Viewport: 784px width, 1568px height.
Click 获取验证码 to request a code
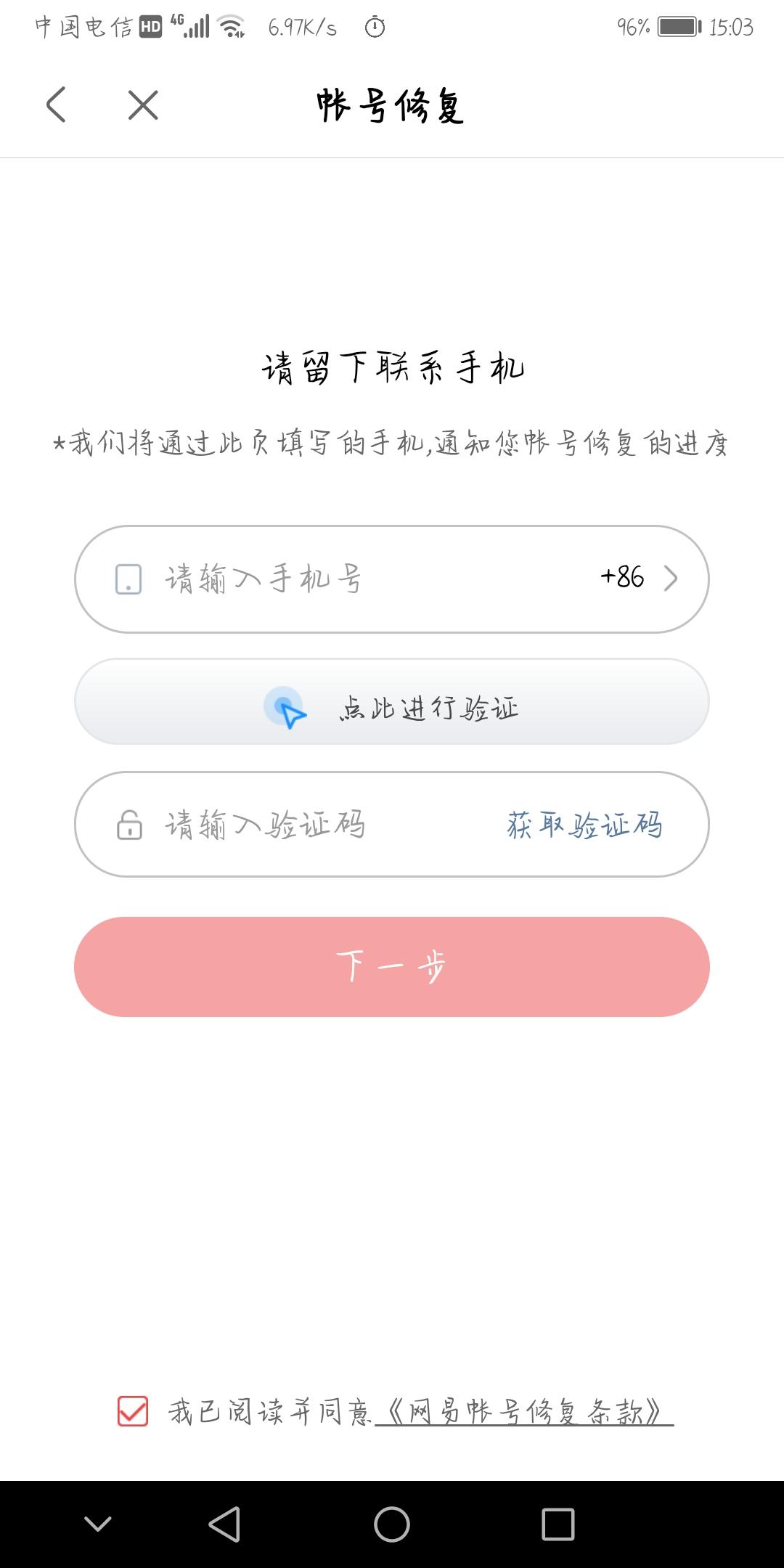(584, 824)
